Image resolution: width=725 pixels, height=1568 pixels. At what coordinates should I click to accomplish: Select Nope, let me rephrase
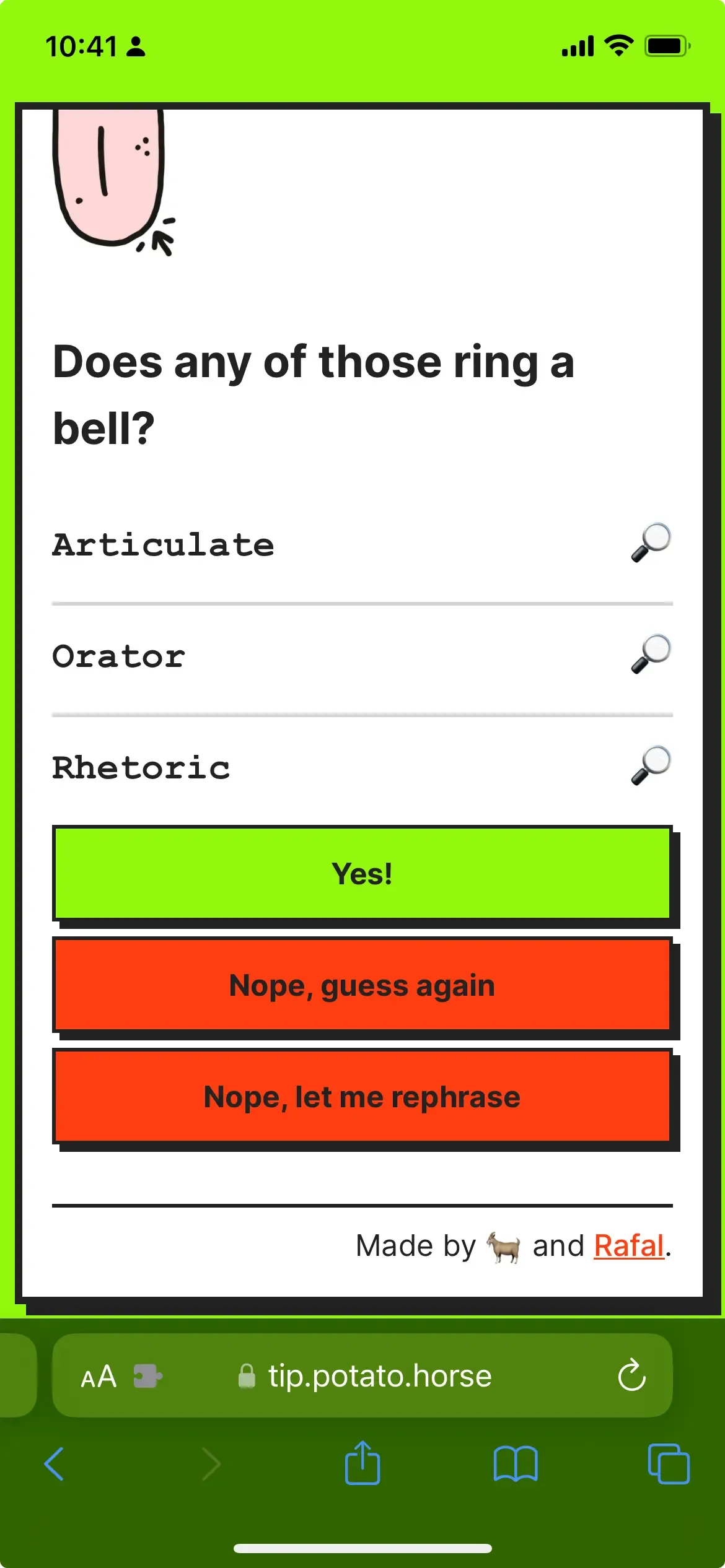tap(362, 1097)
